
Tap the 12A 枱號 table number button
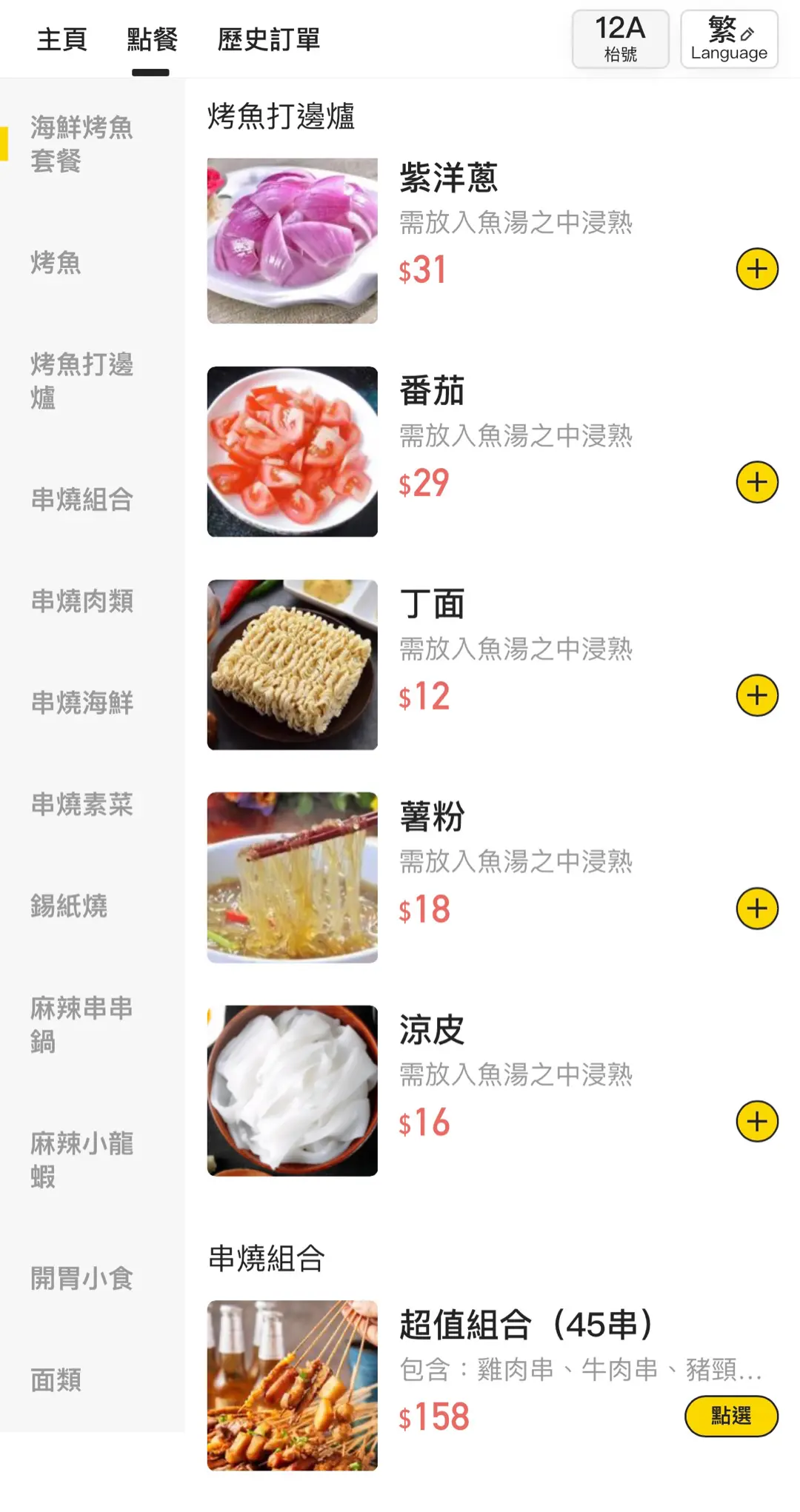point(620,39)
